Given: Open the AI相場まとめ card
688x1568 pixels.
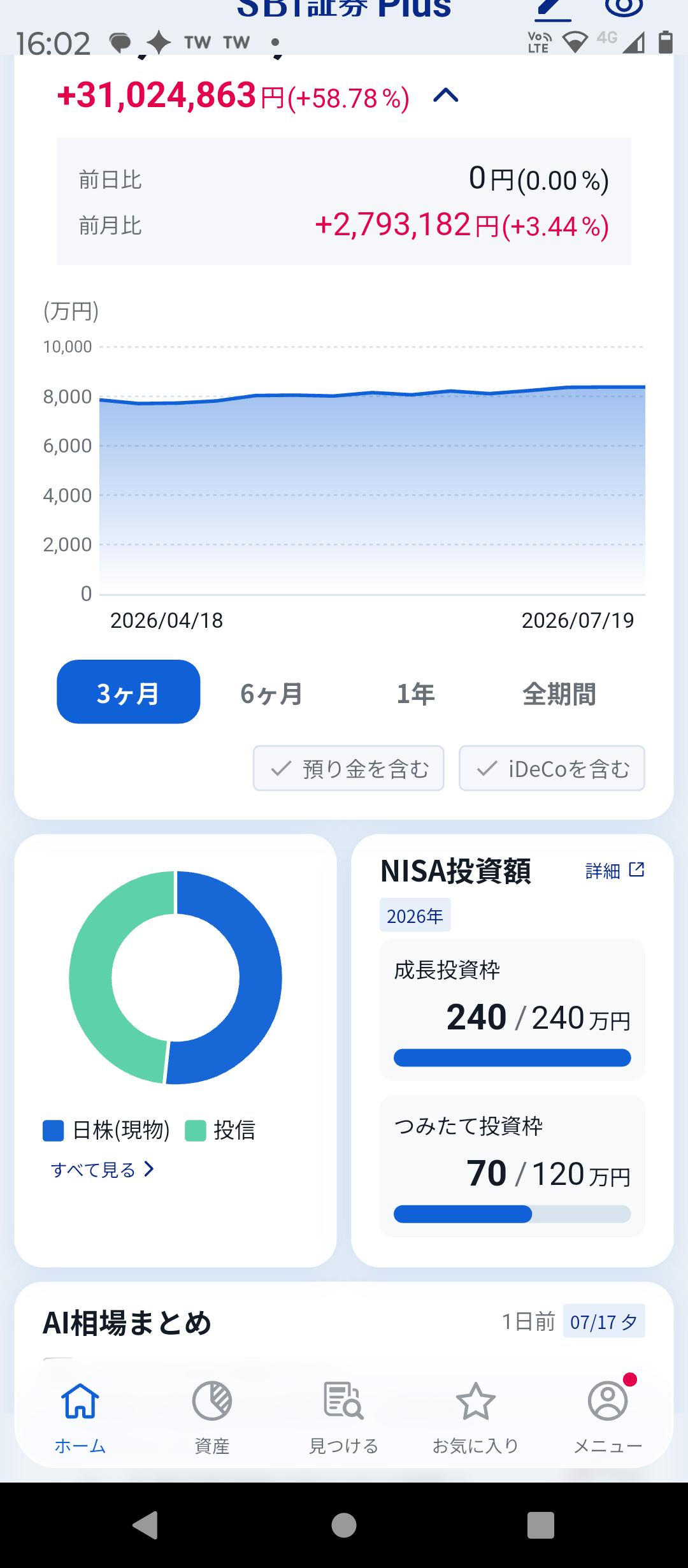Looking at the screenshot, I should pos(344,1322).
